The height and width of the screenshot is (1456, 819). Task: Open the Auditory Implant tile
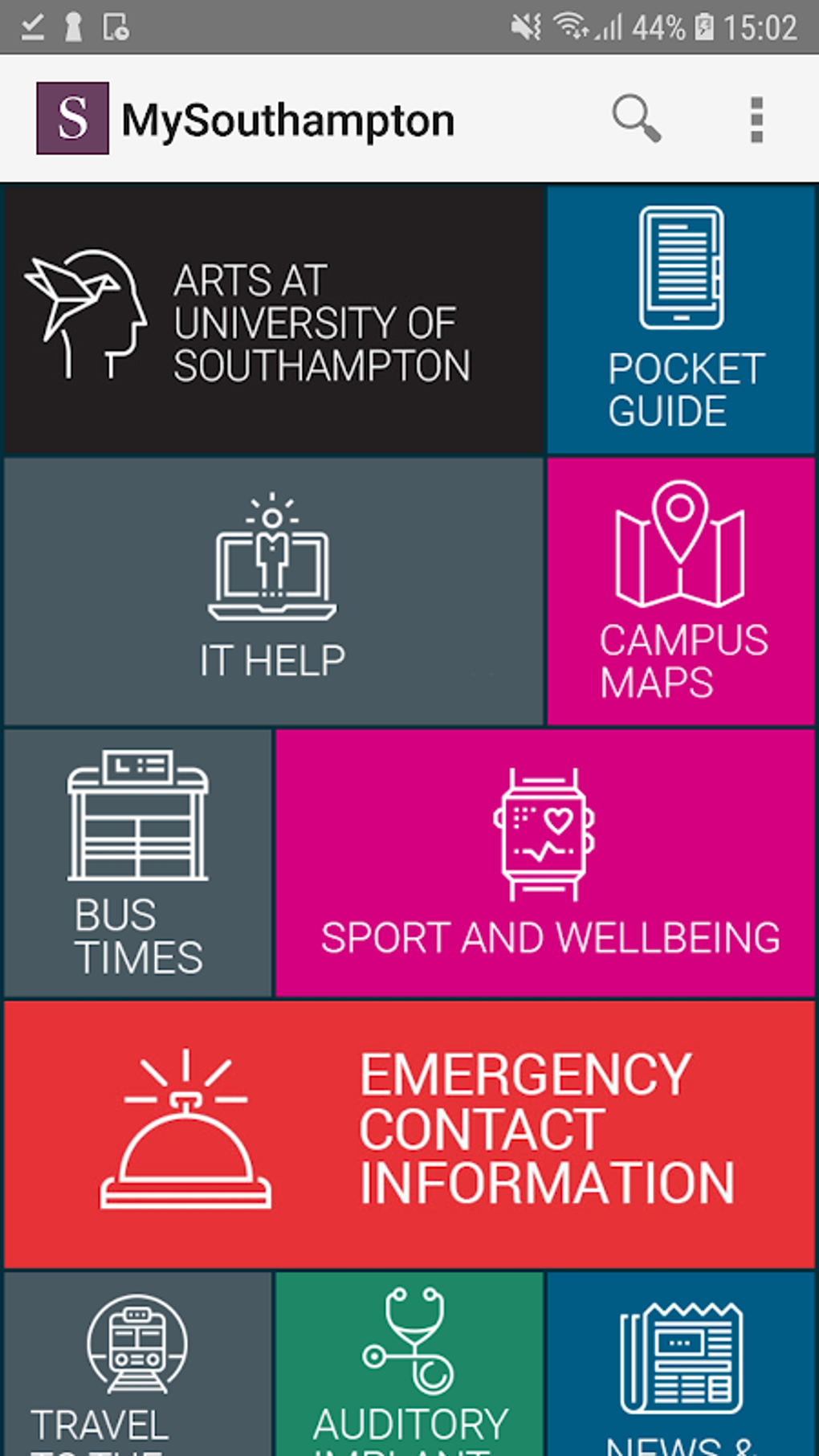coord(409,1364)
